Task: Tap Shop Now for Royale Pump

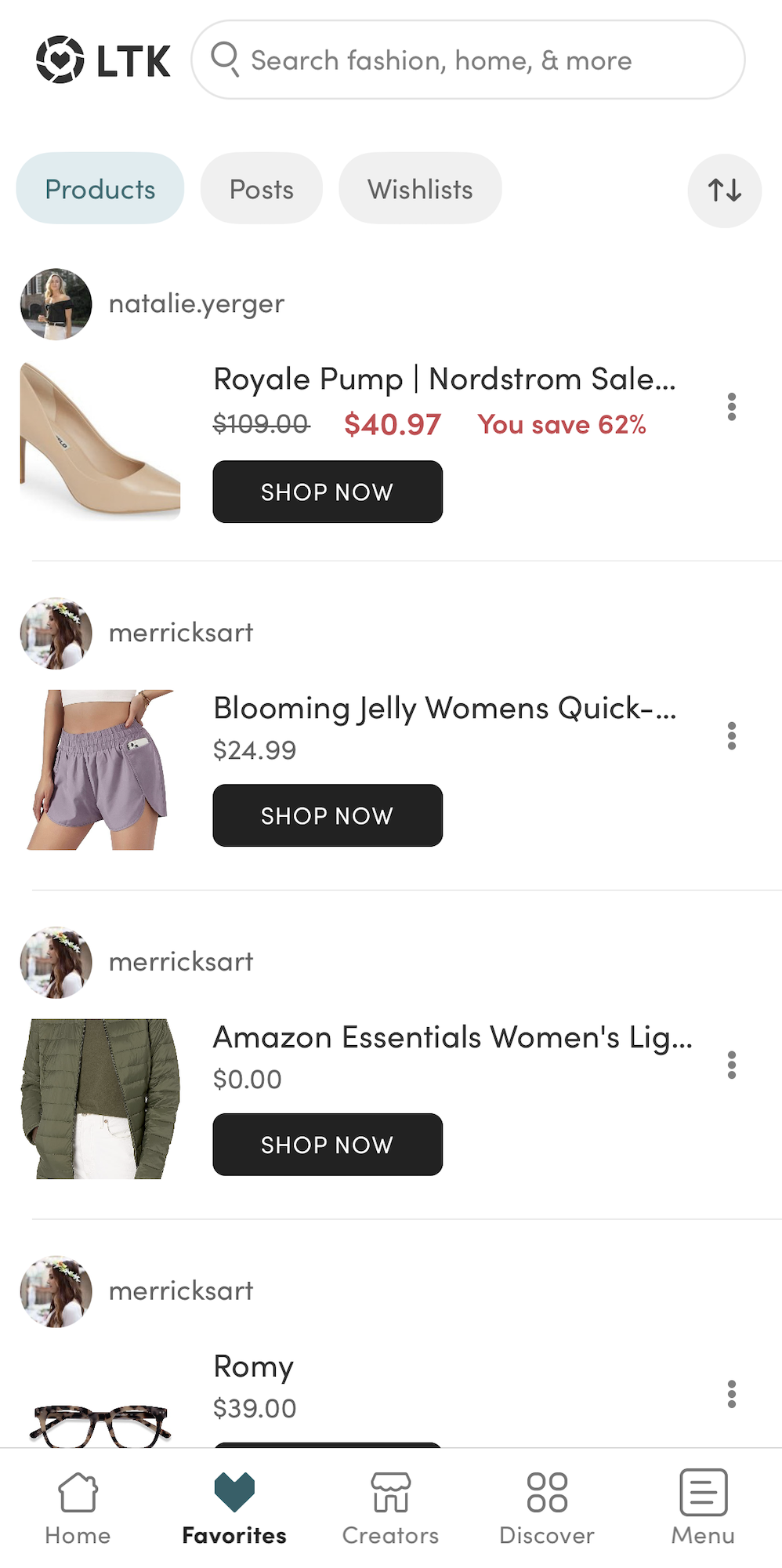Action: [x=328, y=492]
